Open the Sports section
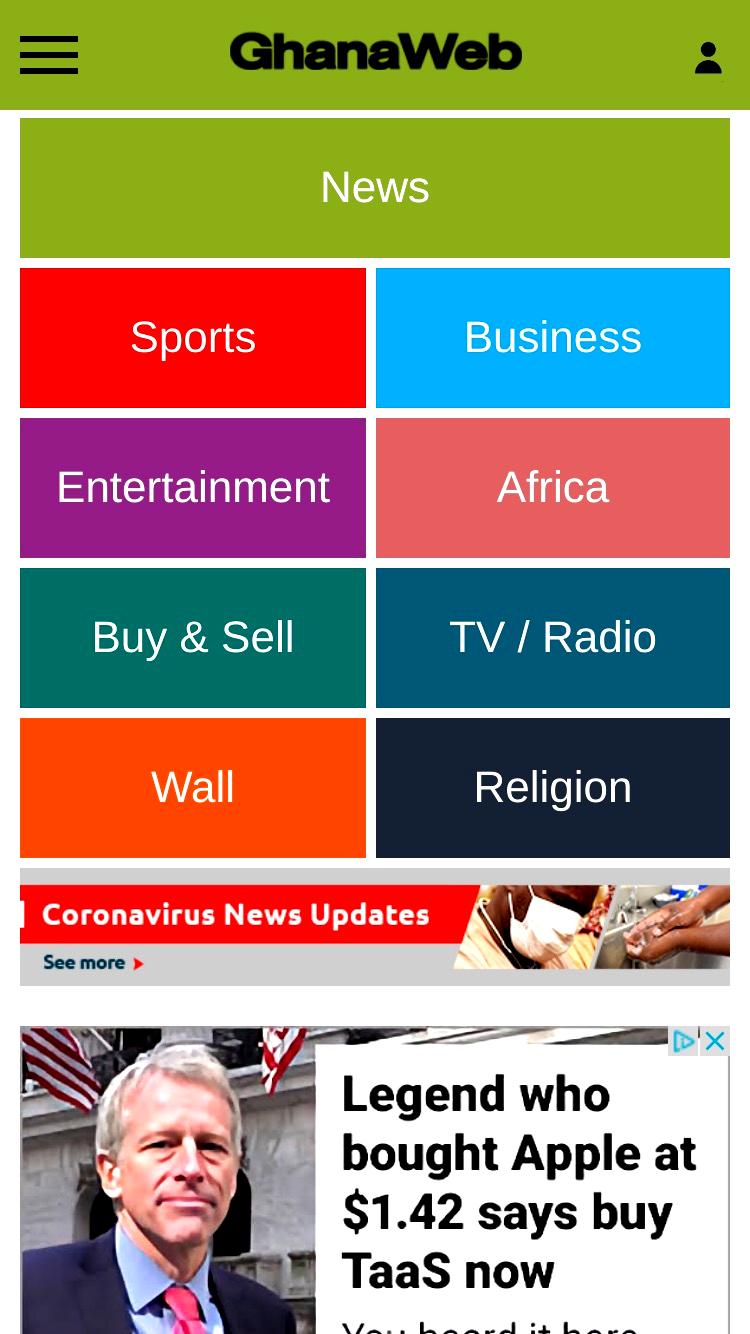 coord(193,338)
